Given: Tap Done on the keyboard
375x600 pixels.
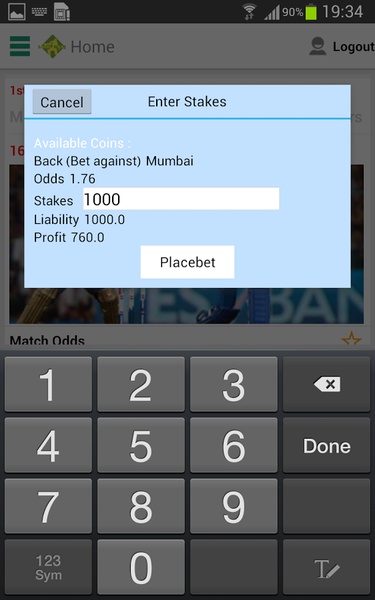Looking at the screenshot, I should click(326, 445).
